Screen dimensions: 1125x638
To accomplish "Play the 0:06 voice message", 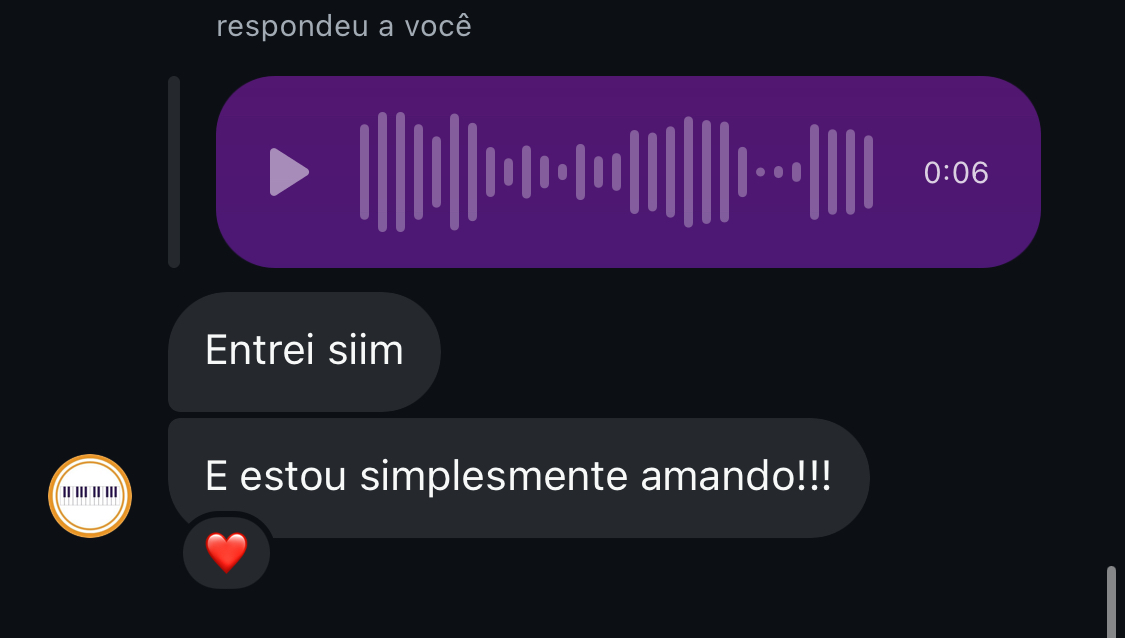I will click(x=288, y=172).
